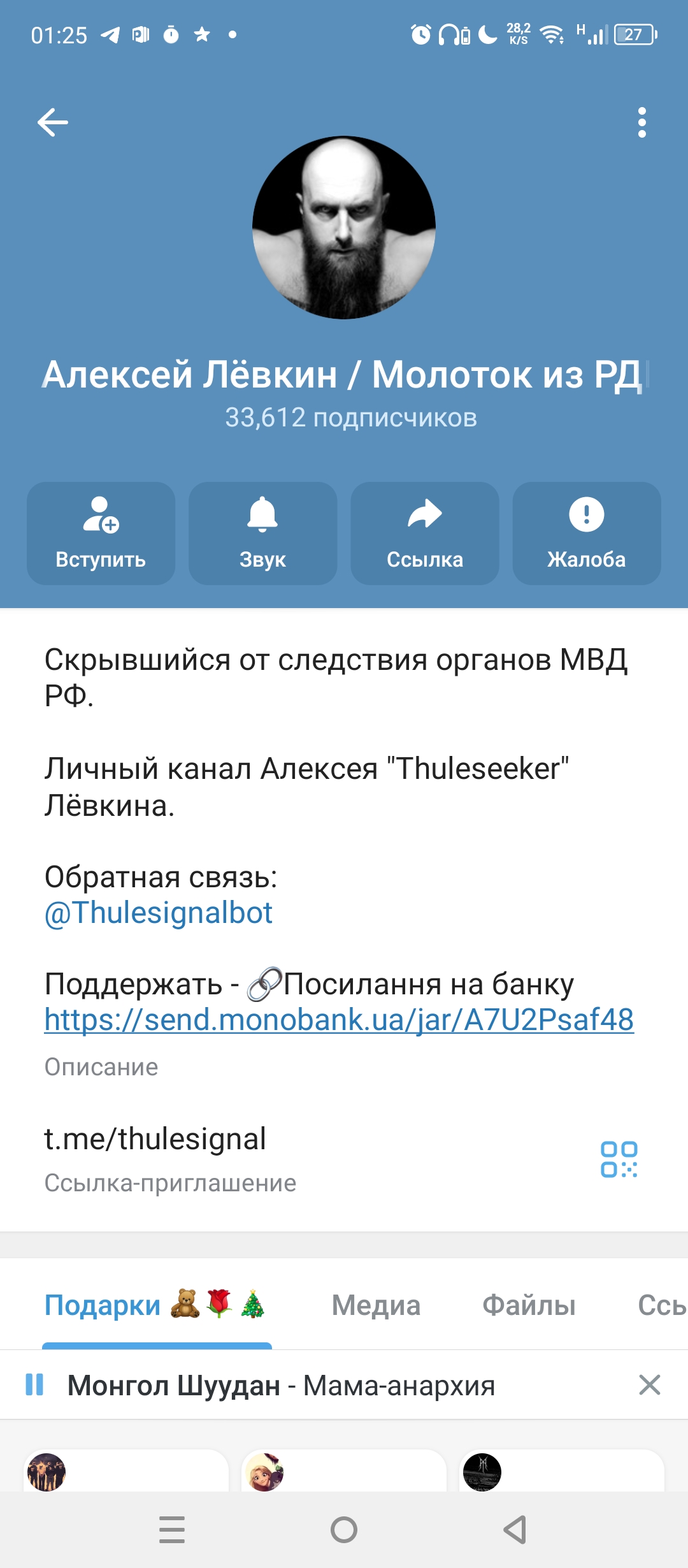
Task: Open the three-dot overflow menu
Action: (x=641, y=122)
